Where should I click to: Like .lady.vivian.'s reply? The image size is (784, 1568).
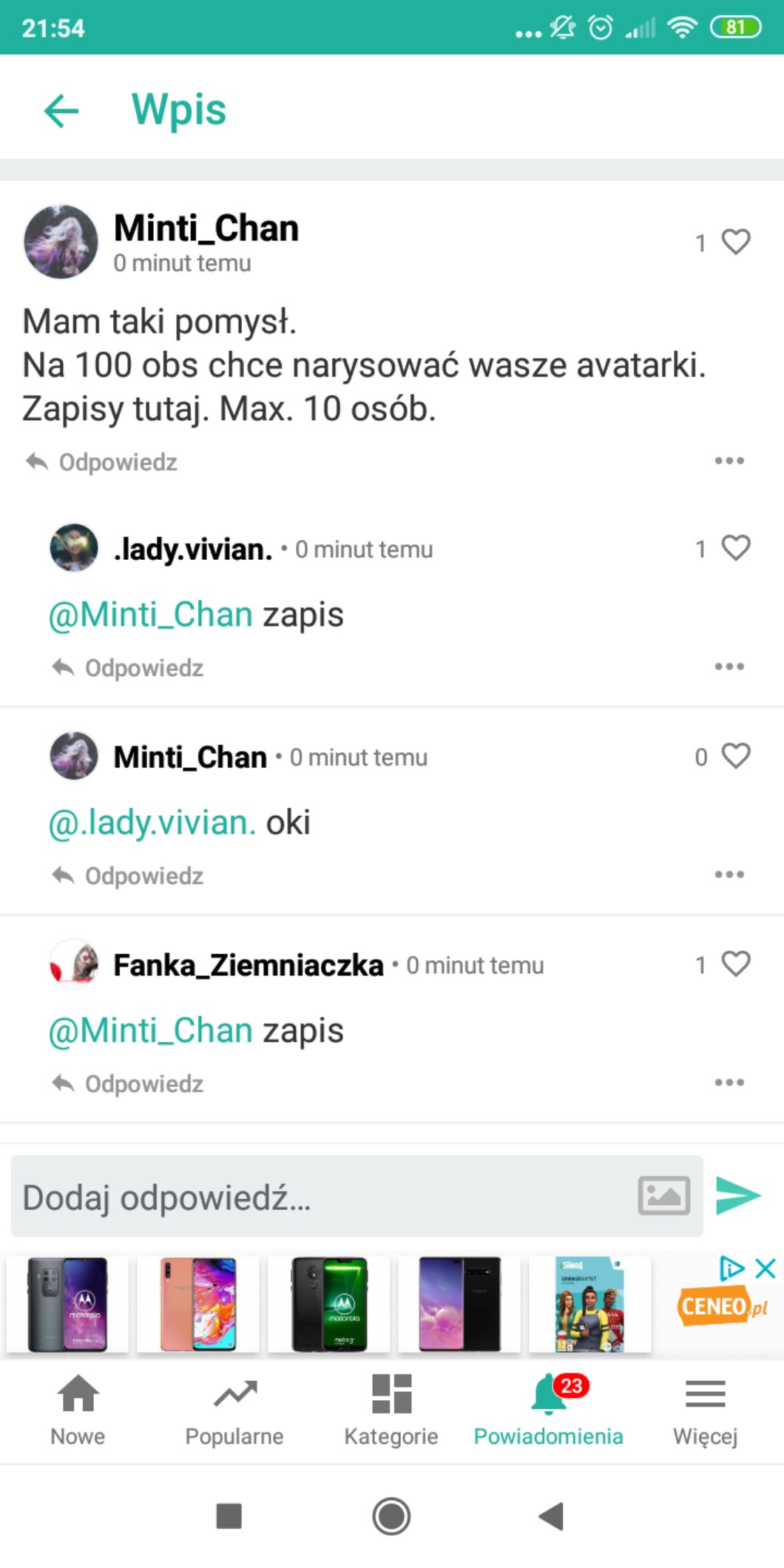[735, 548]
